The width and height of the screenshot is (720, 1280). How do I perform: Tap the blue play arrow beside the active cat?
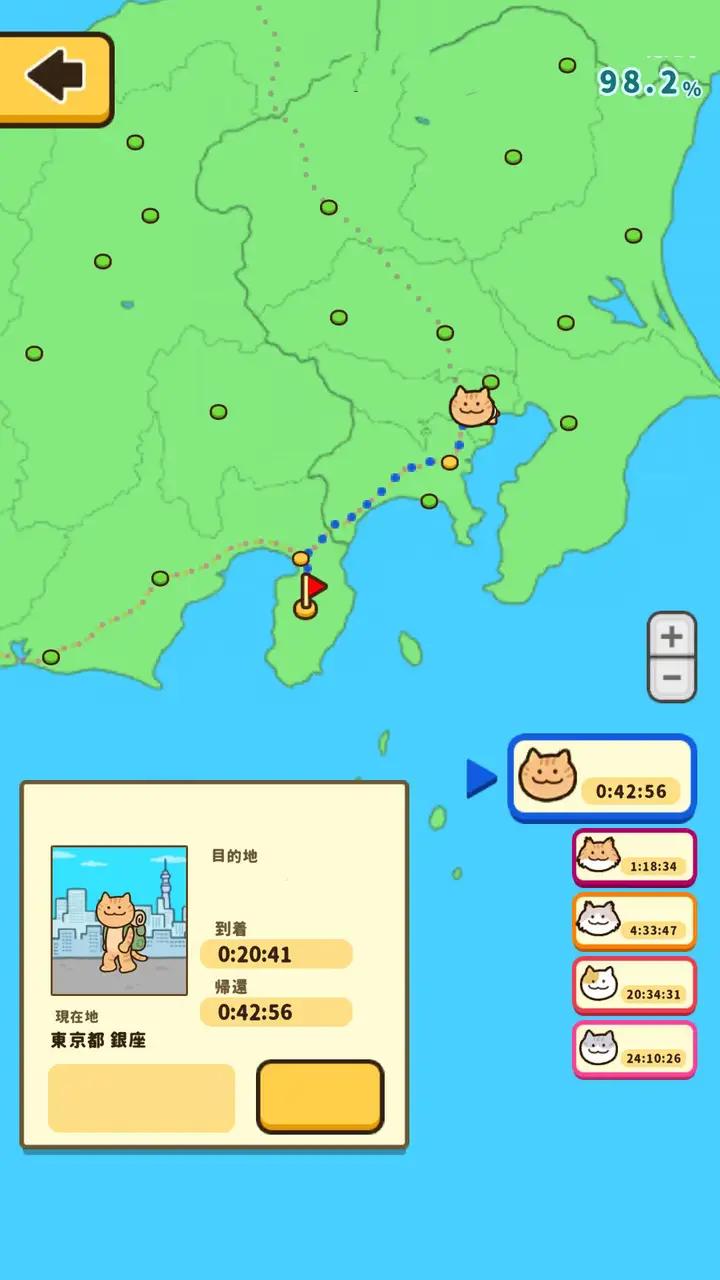click(482, 779)
